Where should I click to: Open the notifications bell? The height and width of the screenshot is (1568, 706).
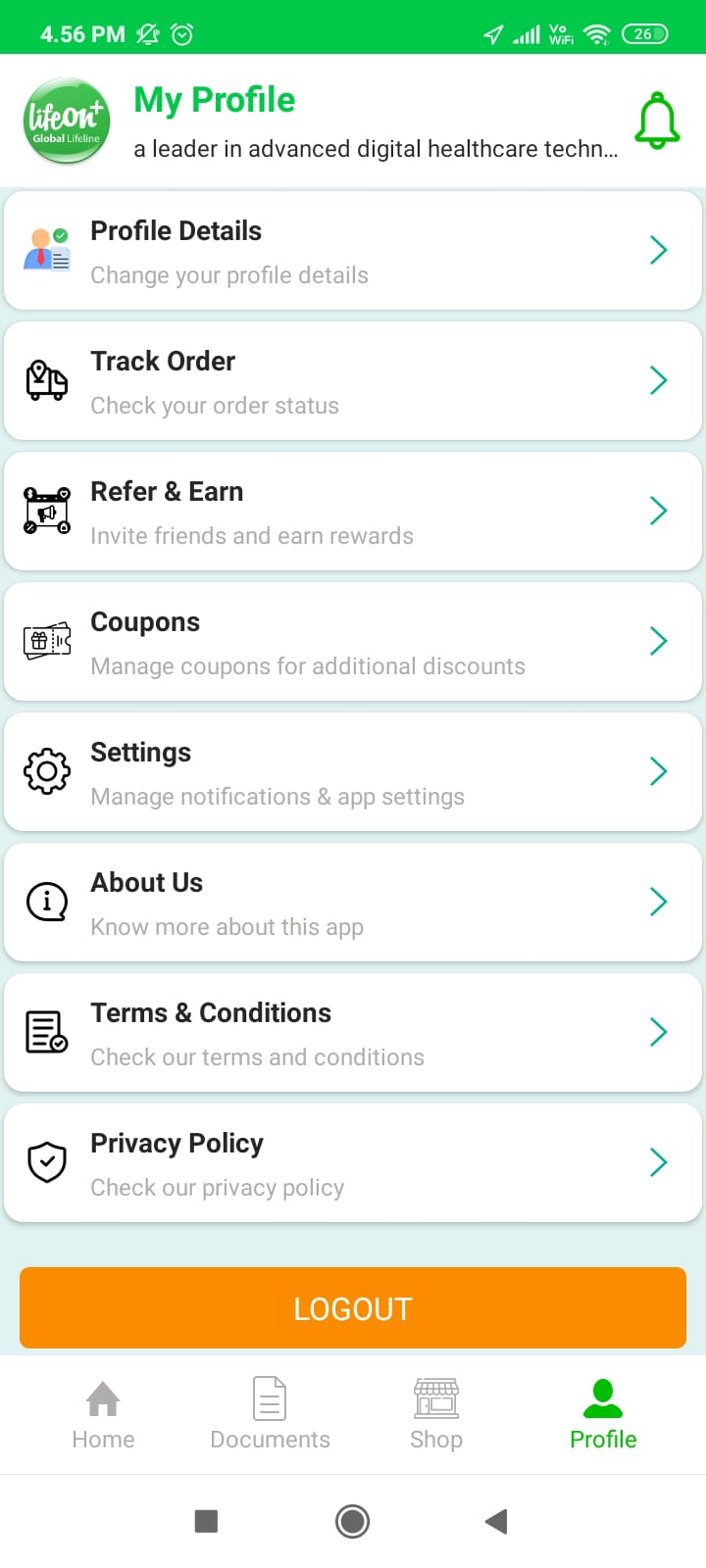coord(657,122)
